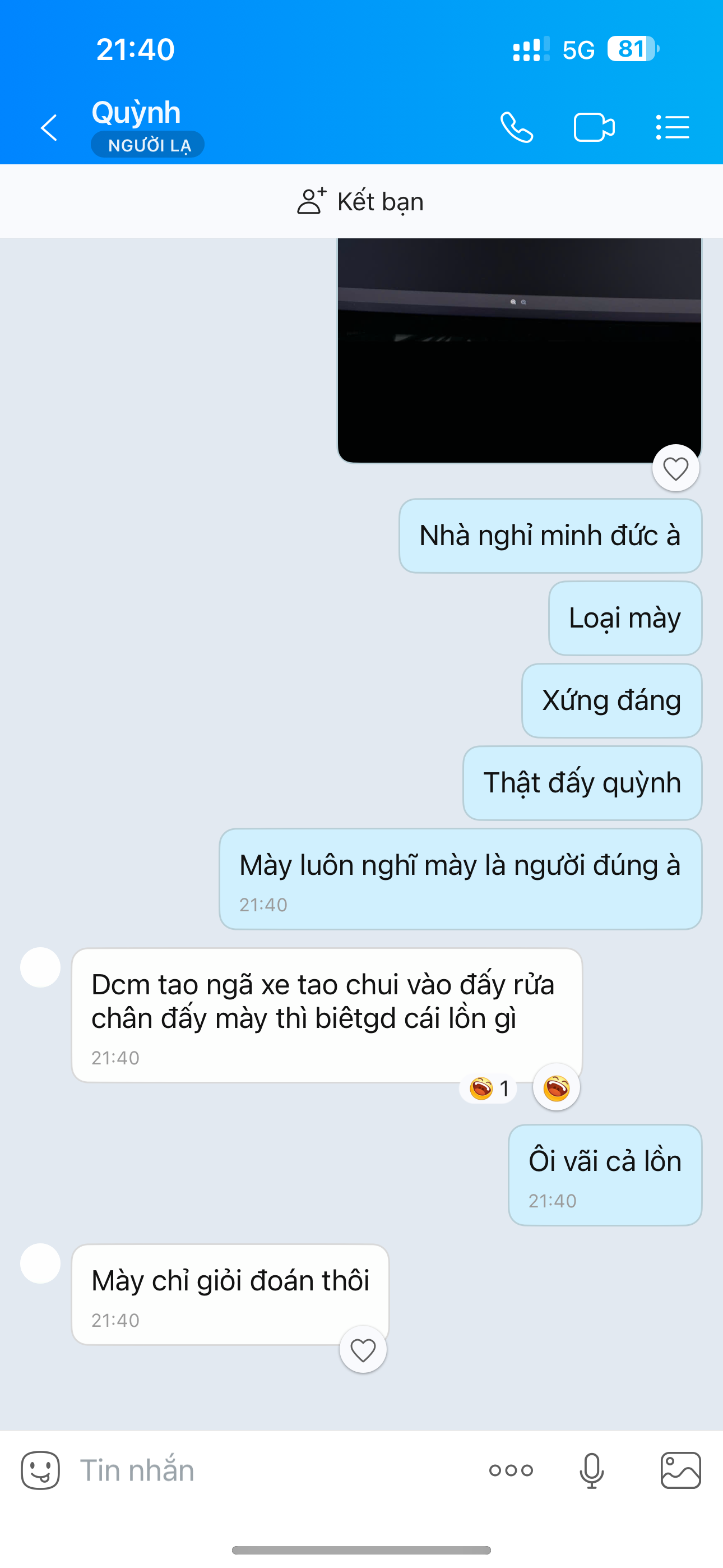View laughing reaction count on Dcm message

click(x=489, y=1088)
